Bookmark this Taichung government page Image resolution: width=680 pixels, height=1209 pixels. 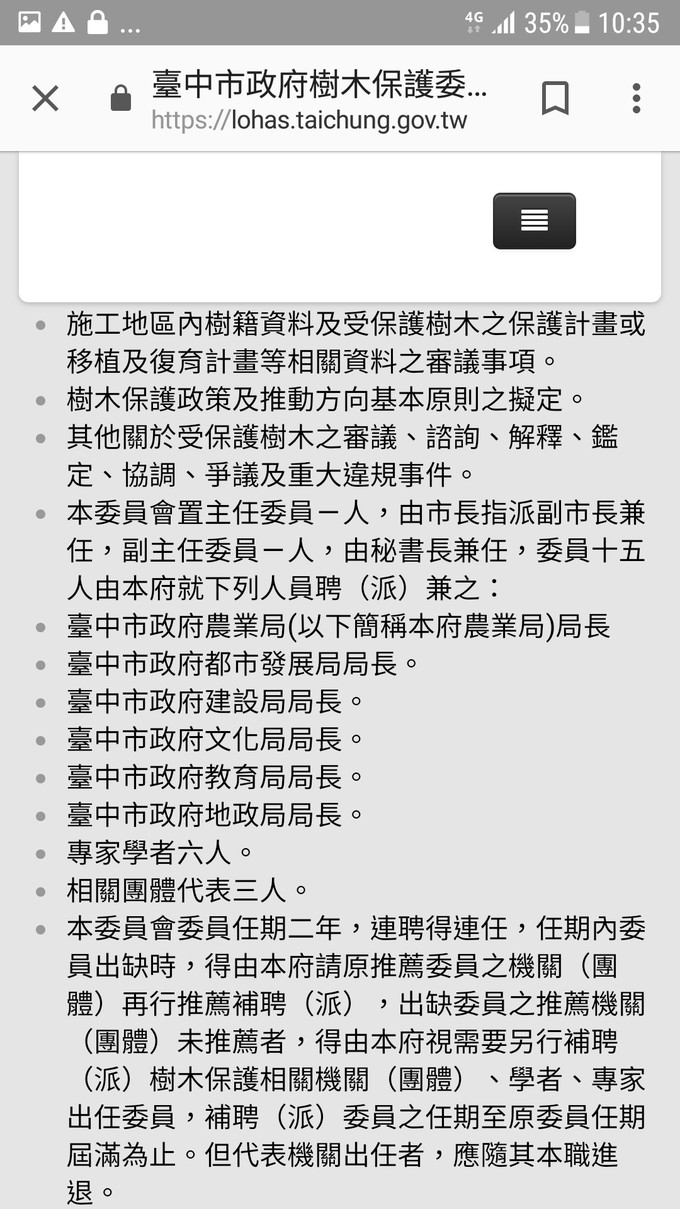coord(555,98)
